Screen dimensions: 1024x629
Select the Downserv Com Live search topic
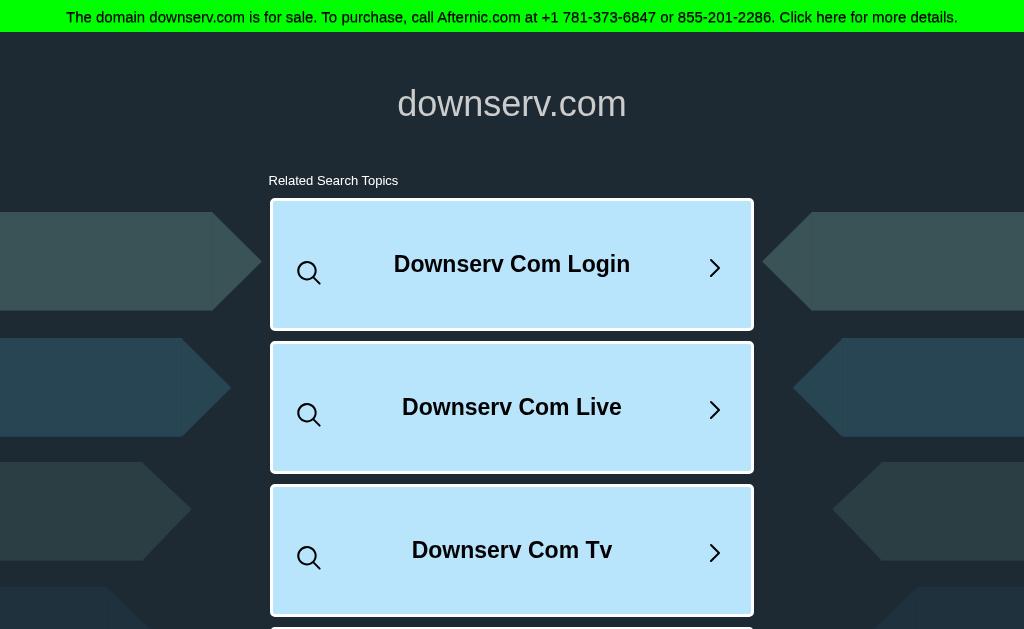coord(511,408)
